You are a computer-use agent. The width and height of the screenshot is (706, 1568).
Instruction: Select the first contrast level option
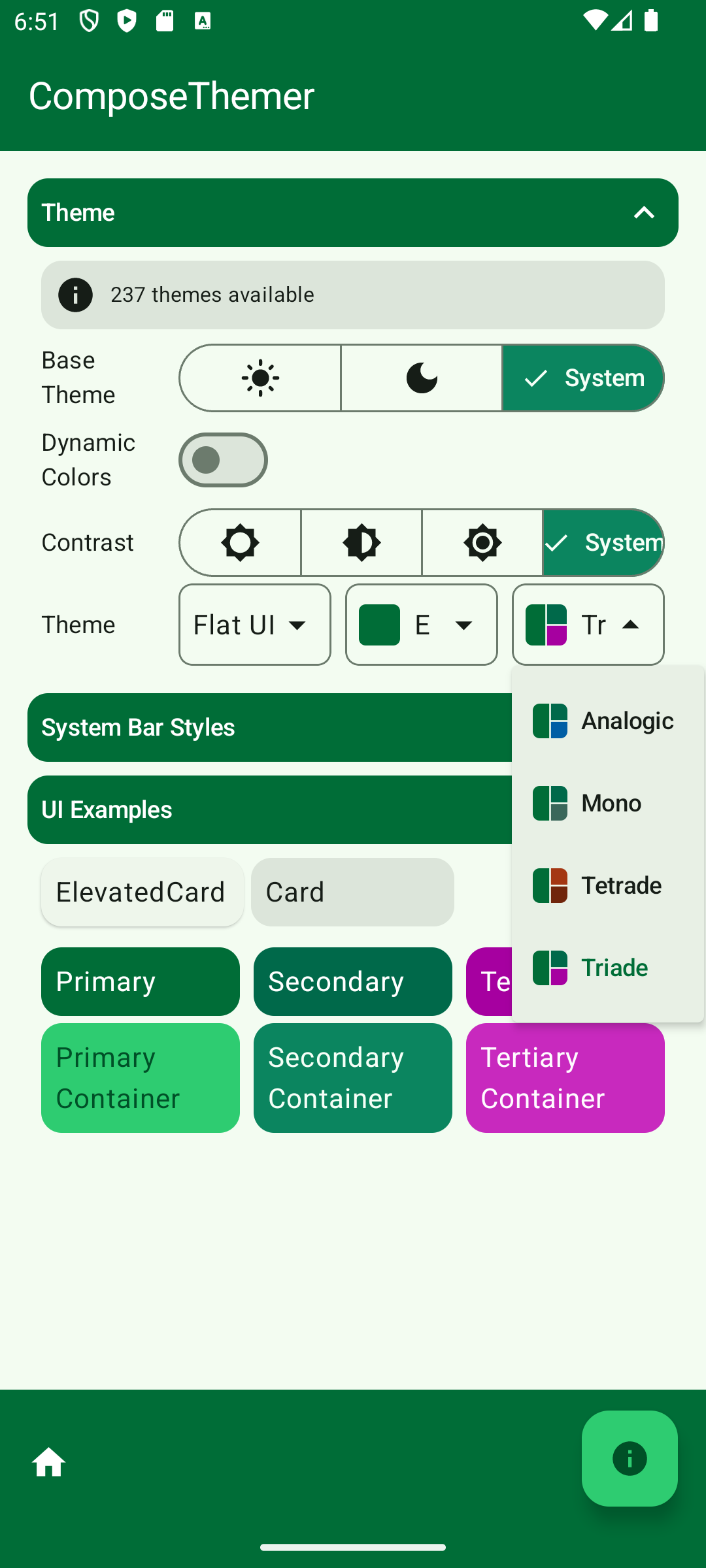[x=240, y=542]
